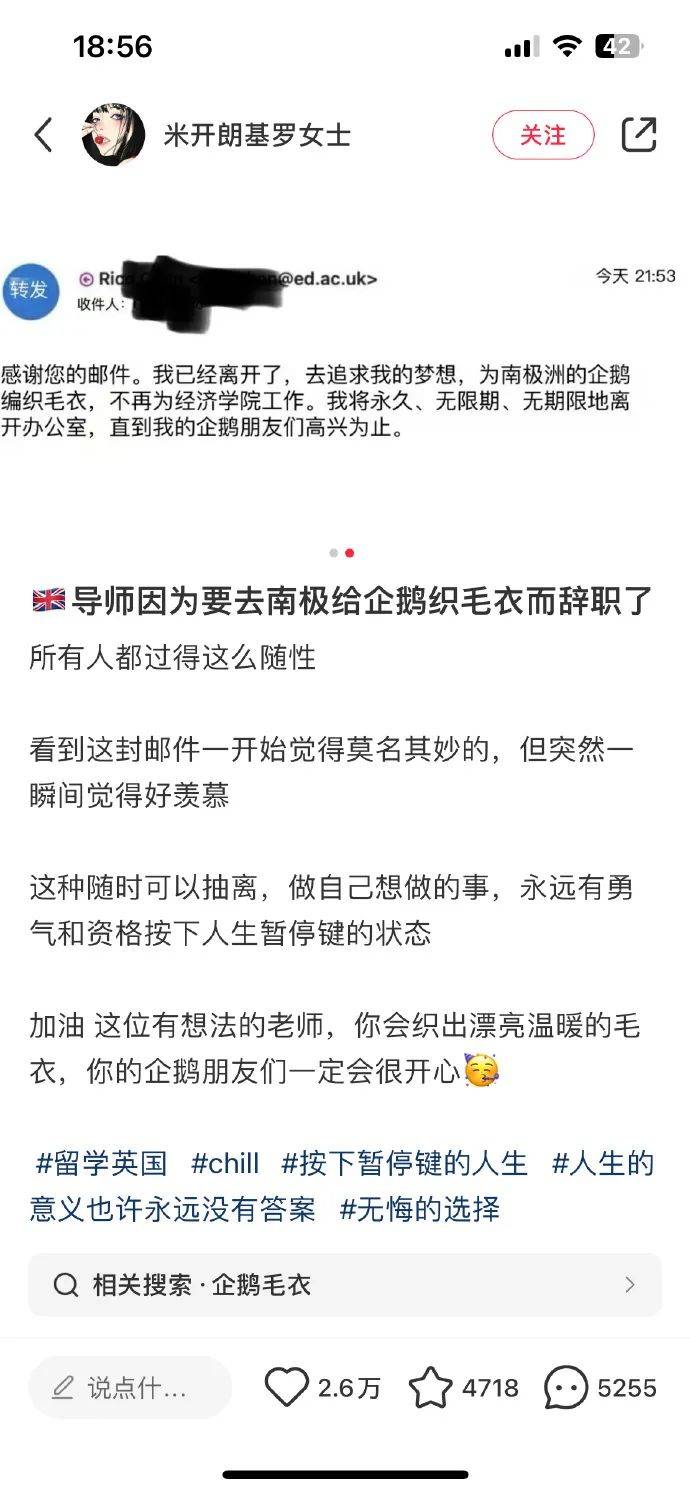
Task: Follow the author with 关注 button
Action: click(543, 135)
